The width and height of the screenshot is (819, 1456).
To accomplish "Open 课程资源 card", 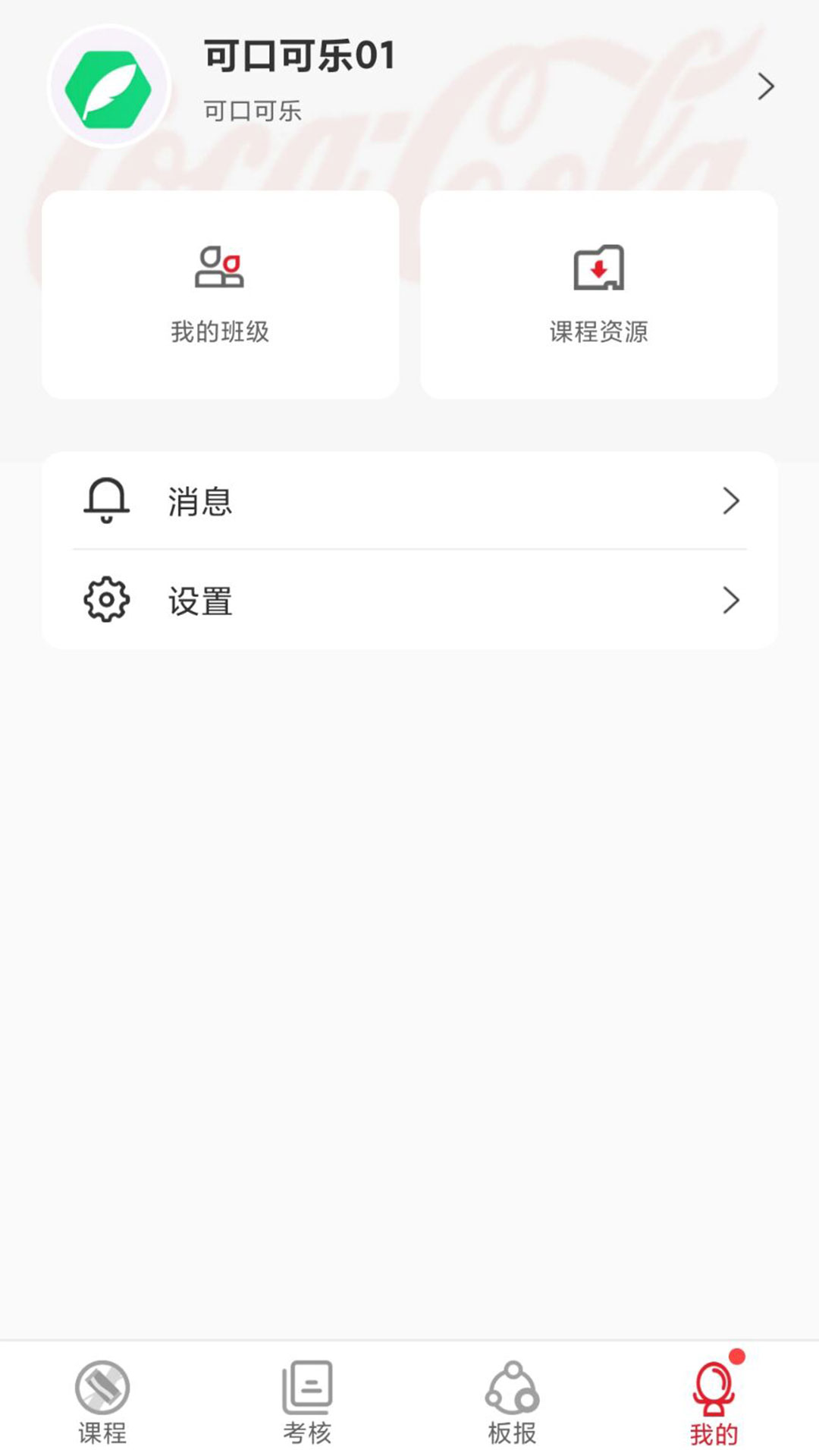I will coord(598,295).
